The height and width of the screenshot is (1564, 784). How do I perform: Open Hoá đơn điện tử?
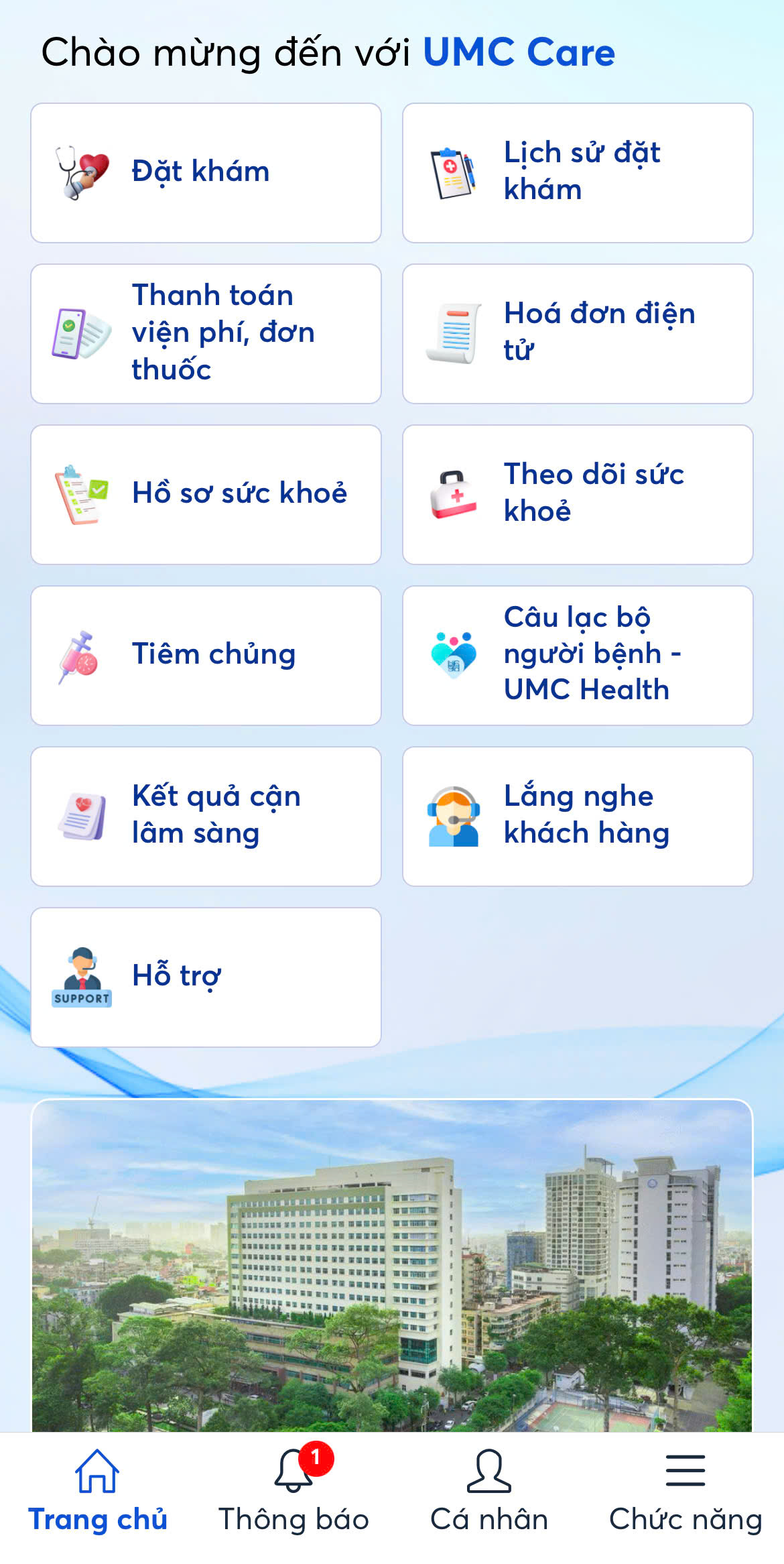tap(577, 333)
